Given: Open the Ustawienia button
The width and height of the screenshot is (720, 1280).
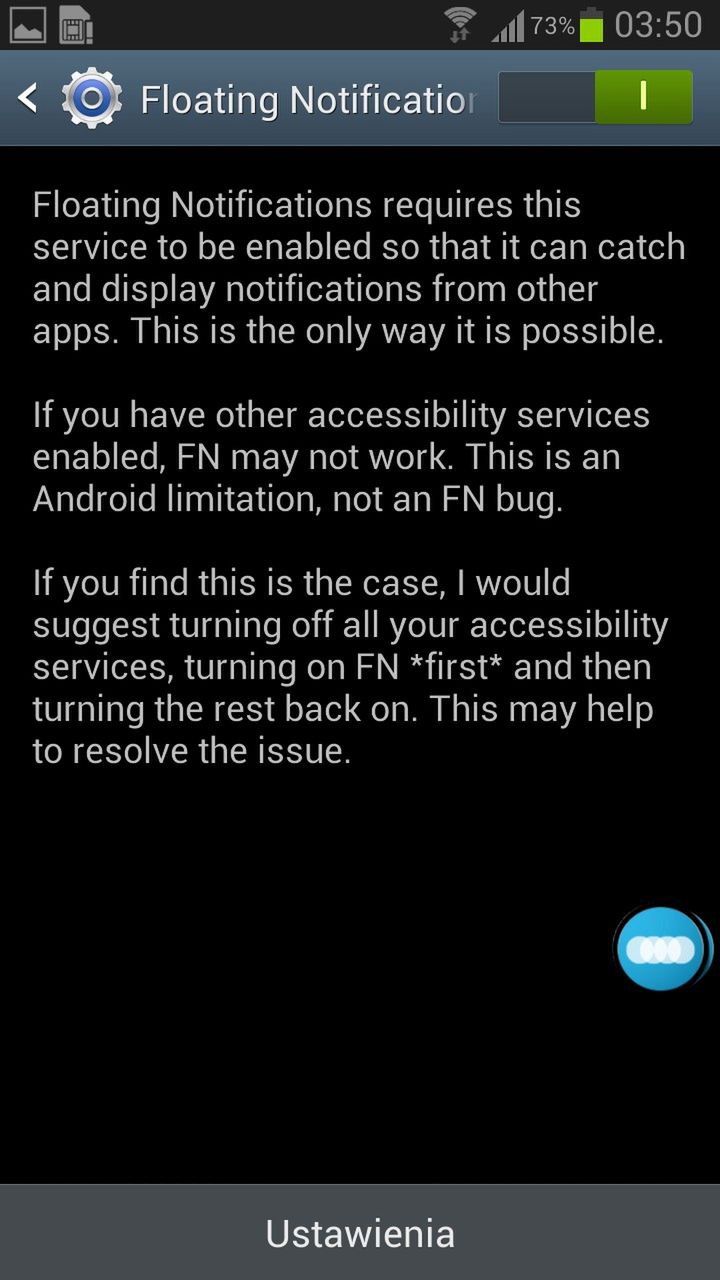Looking at the screenshot, I should [360, 1233].
